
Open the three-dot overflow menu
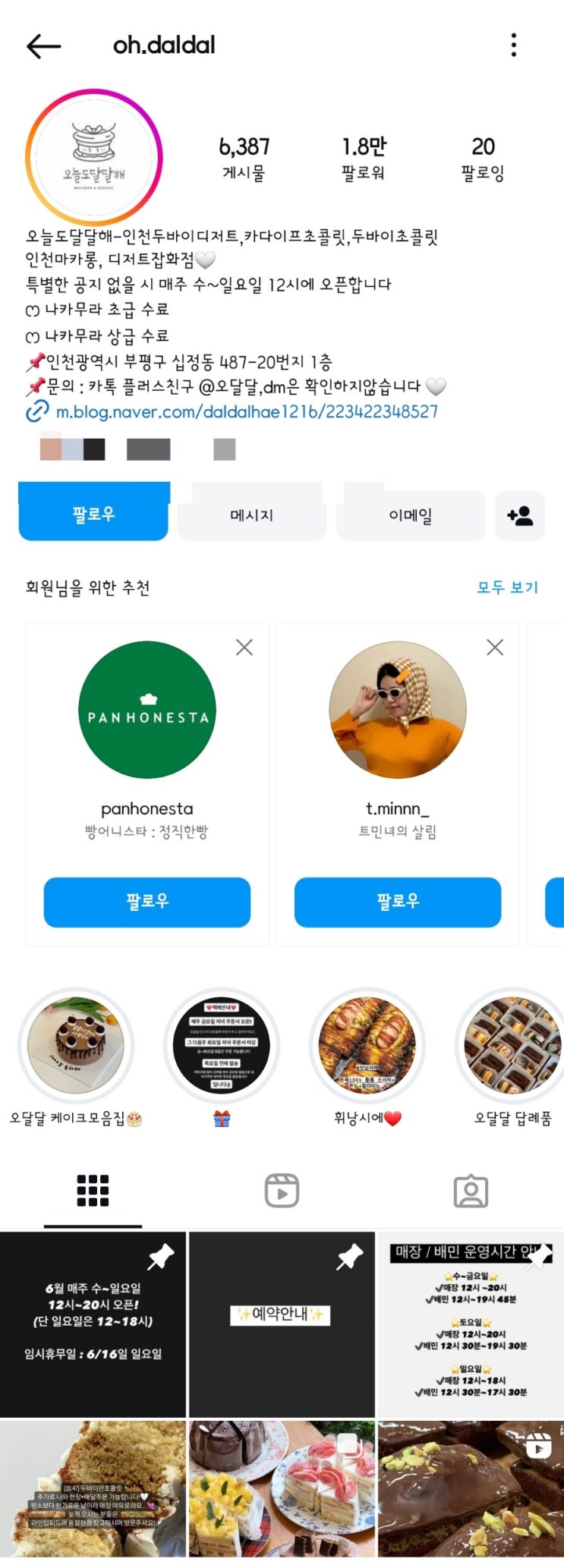(514, 46)
